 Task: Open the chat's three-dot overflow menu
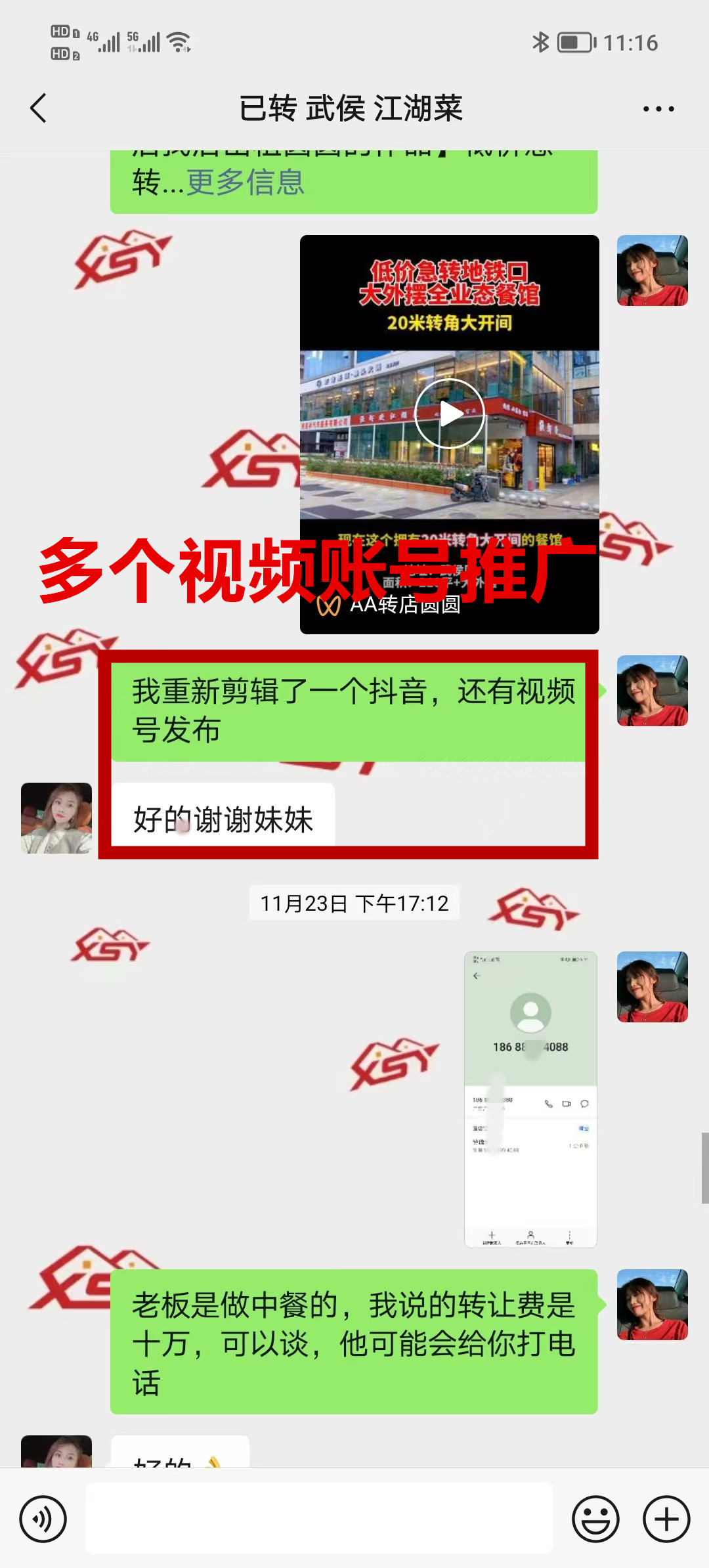click(658, 109)
